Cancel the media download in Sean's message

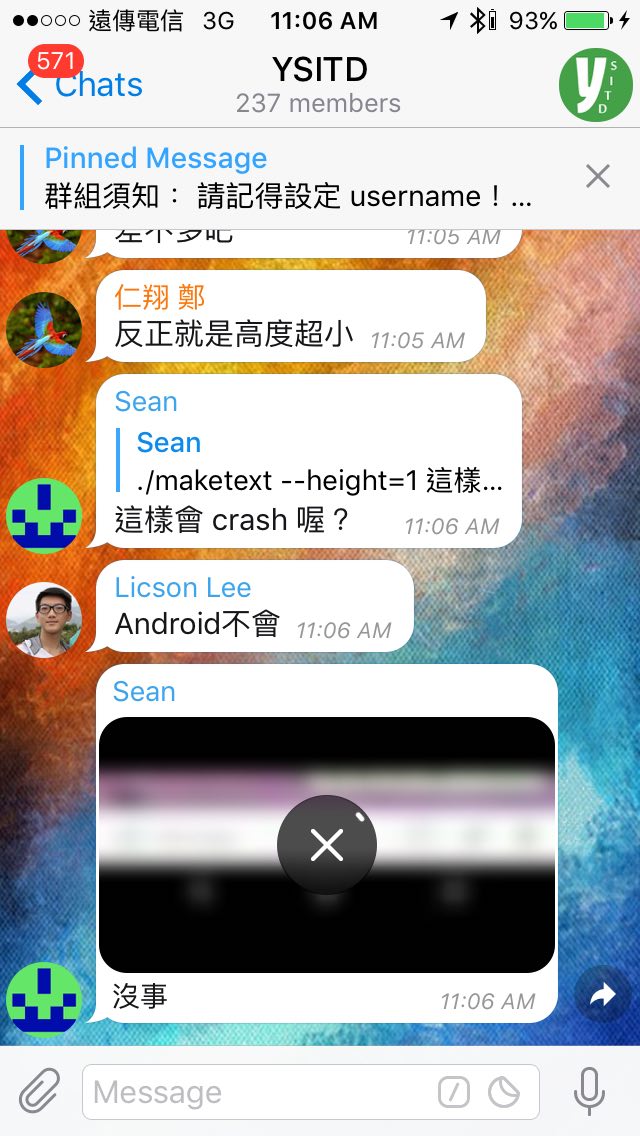click(x=327, y=846)
